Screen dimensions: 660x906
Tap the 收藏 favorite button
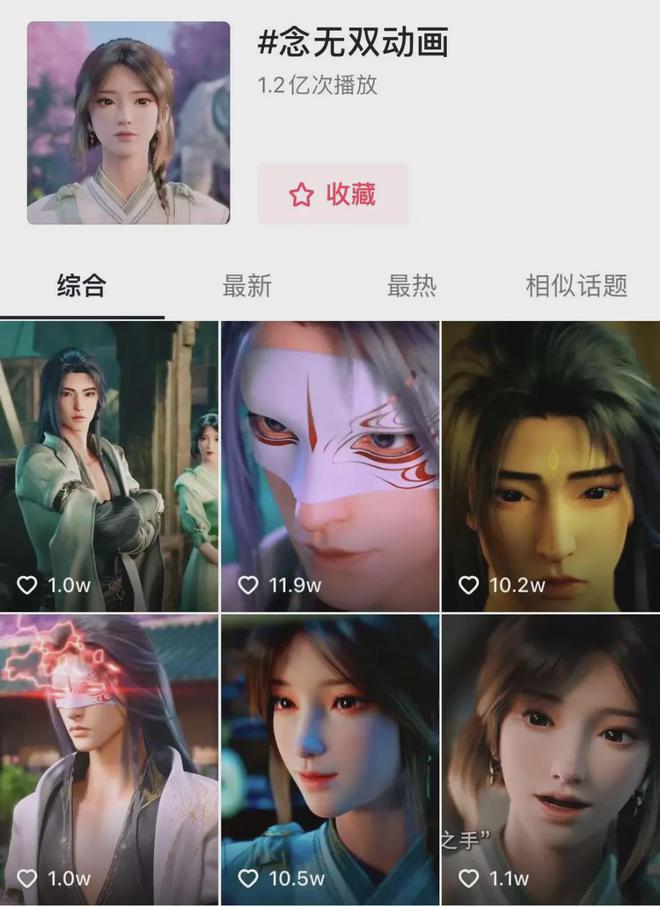pyautogui.click(x=332, y=195)
